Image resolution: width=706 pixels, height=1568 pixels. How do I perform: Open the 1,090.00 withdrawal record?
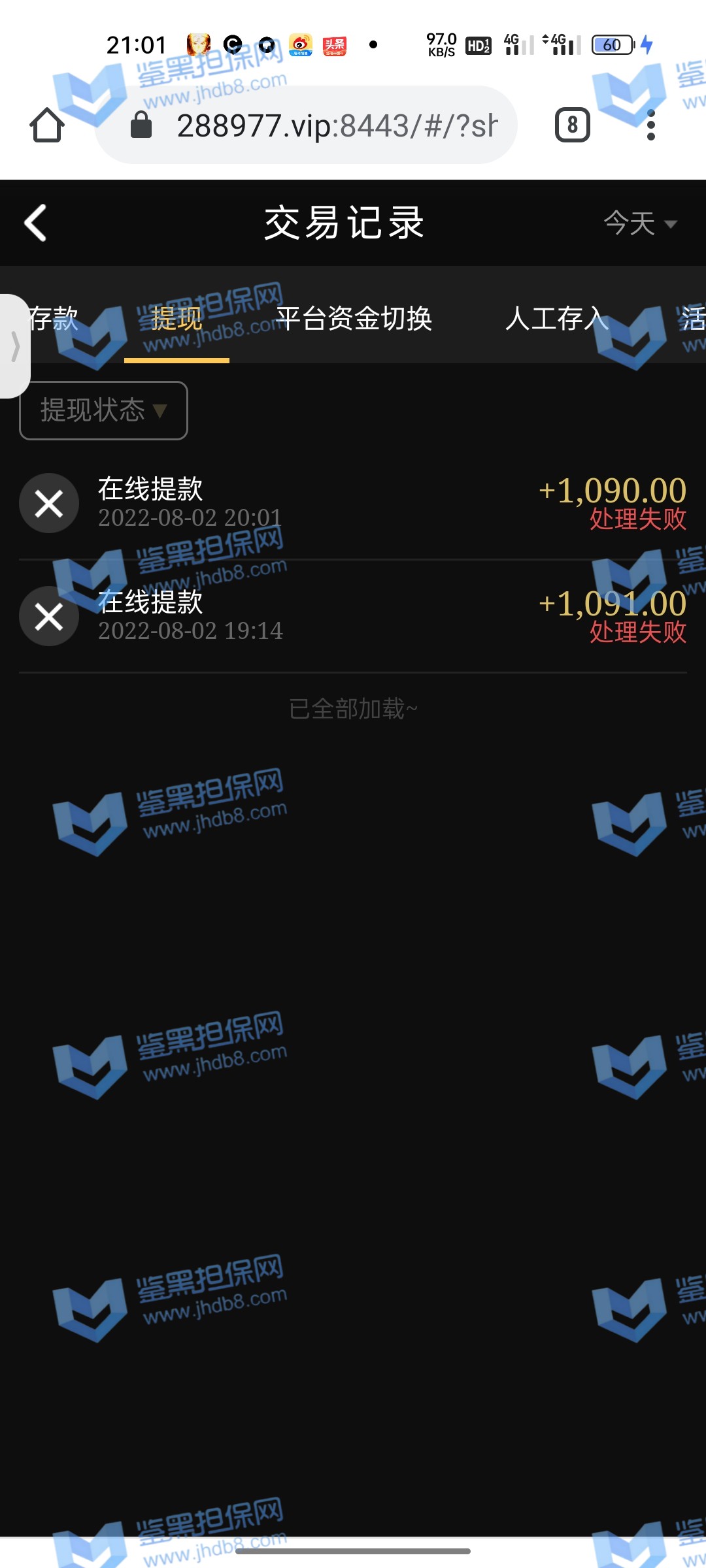point(353,503)
